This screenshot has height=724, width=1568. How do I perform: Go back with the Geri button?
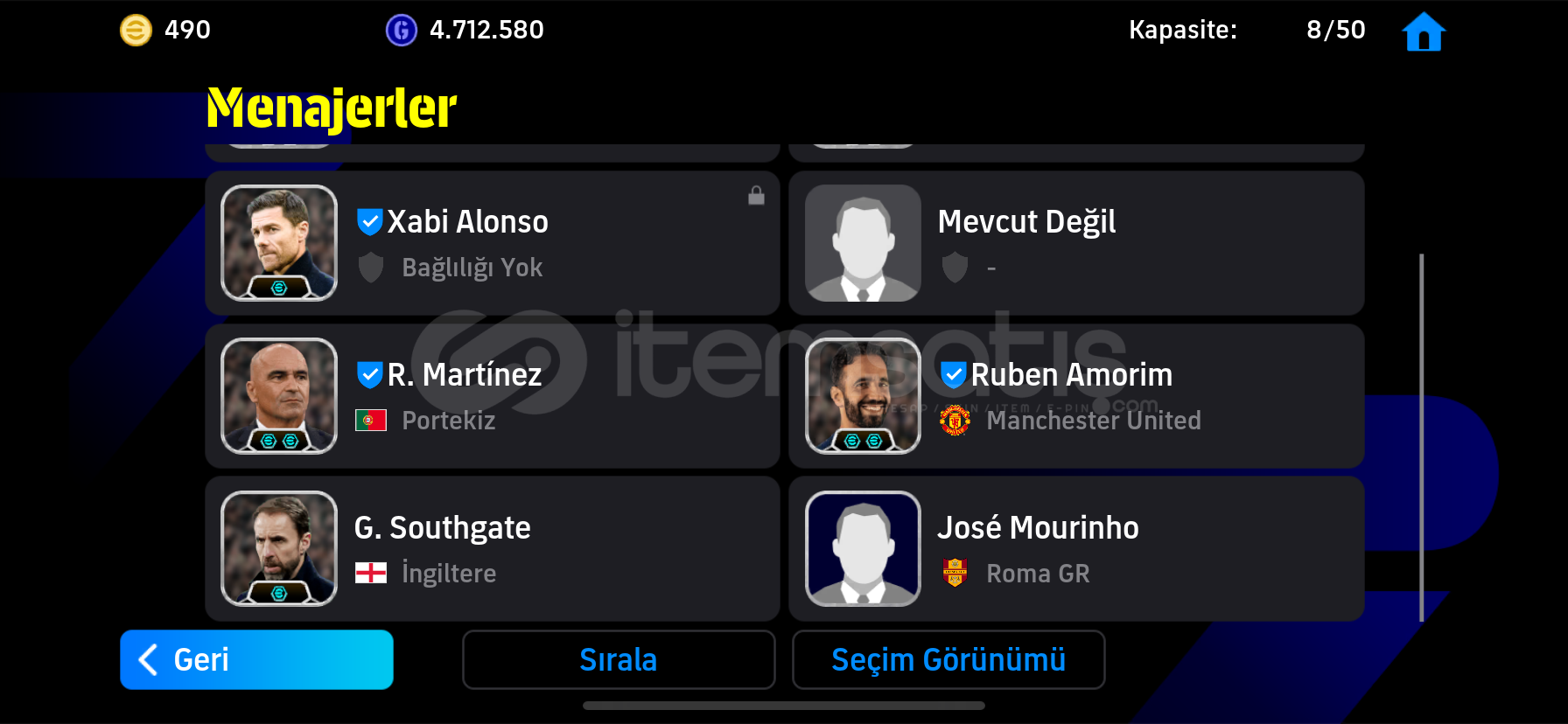[x=256, y=659]
